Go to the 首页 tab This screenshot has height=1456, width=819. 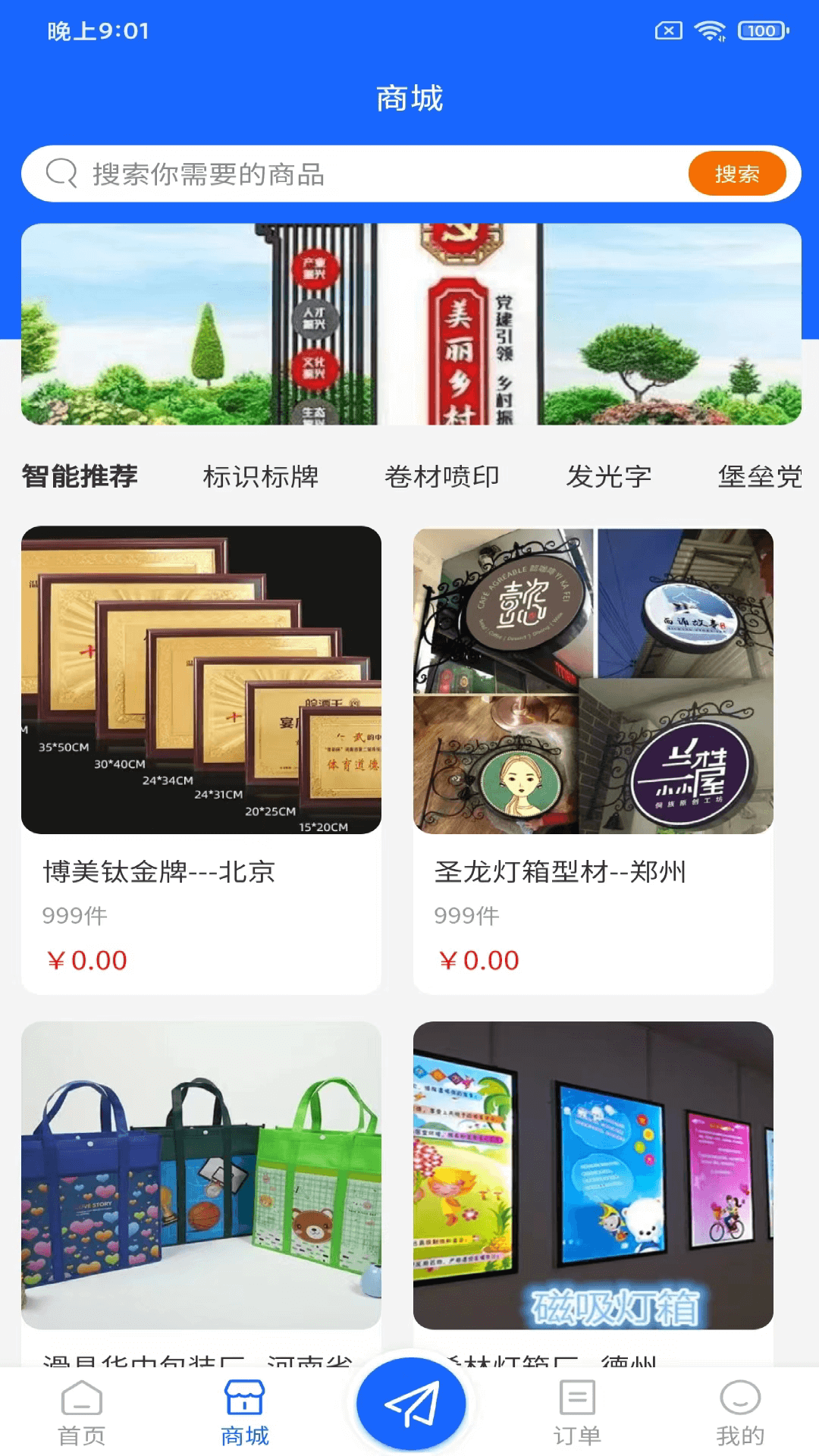click(82, 1413)
